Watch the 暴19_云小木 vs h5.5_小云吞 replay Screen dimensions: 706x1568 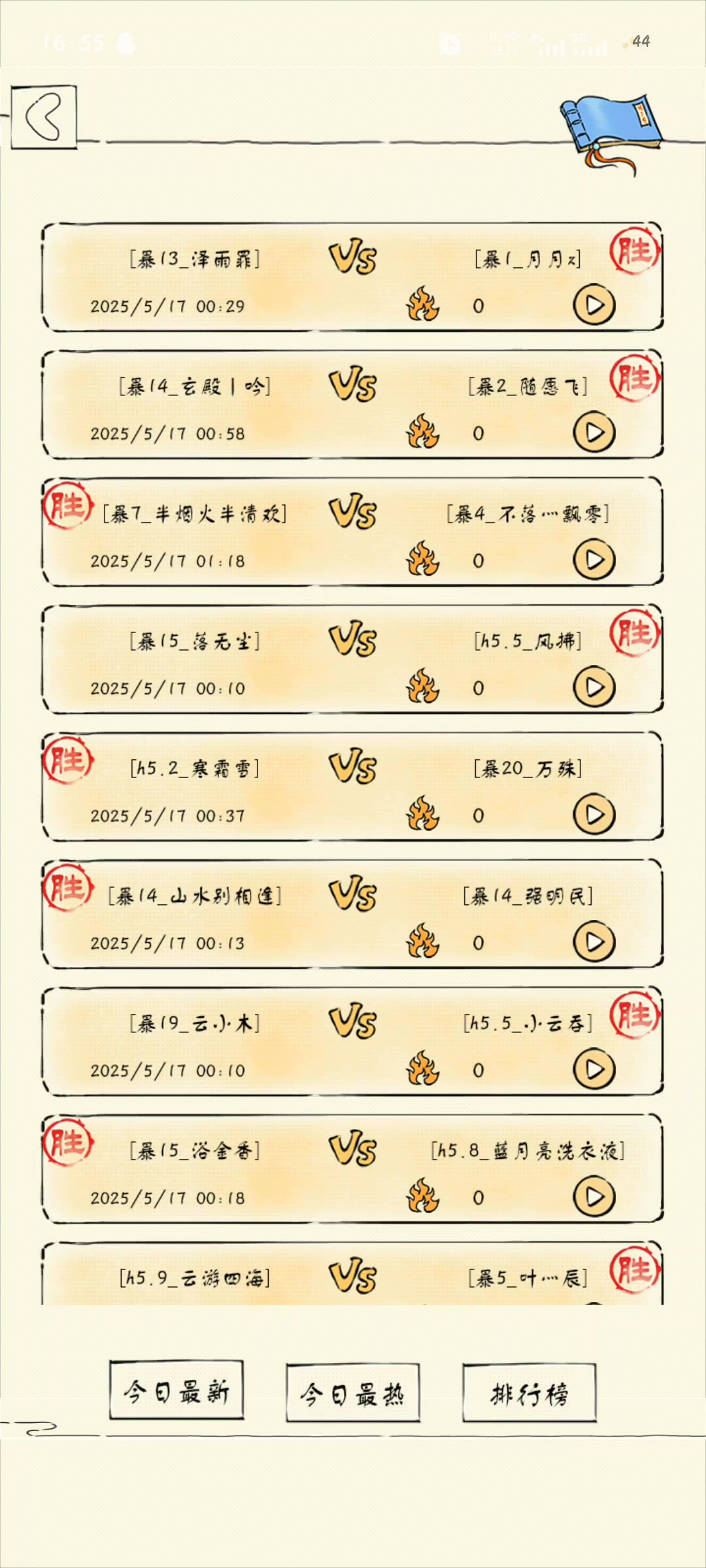click(594, 1070)
